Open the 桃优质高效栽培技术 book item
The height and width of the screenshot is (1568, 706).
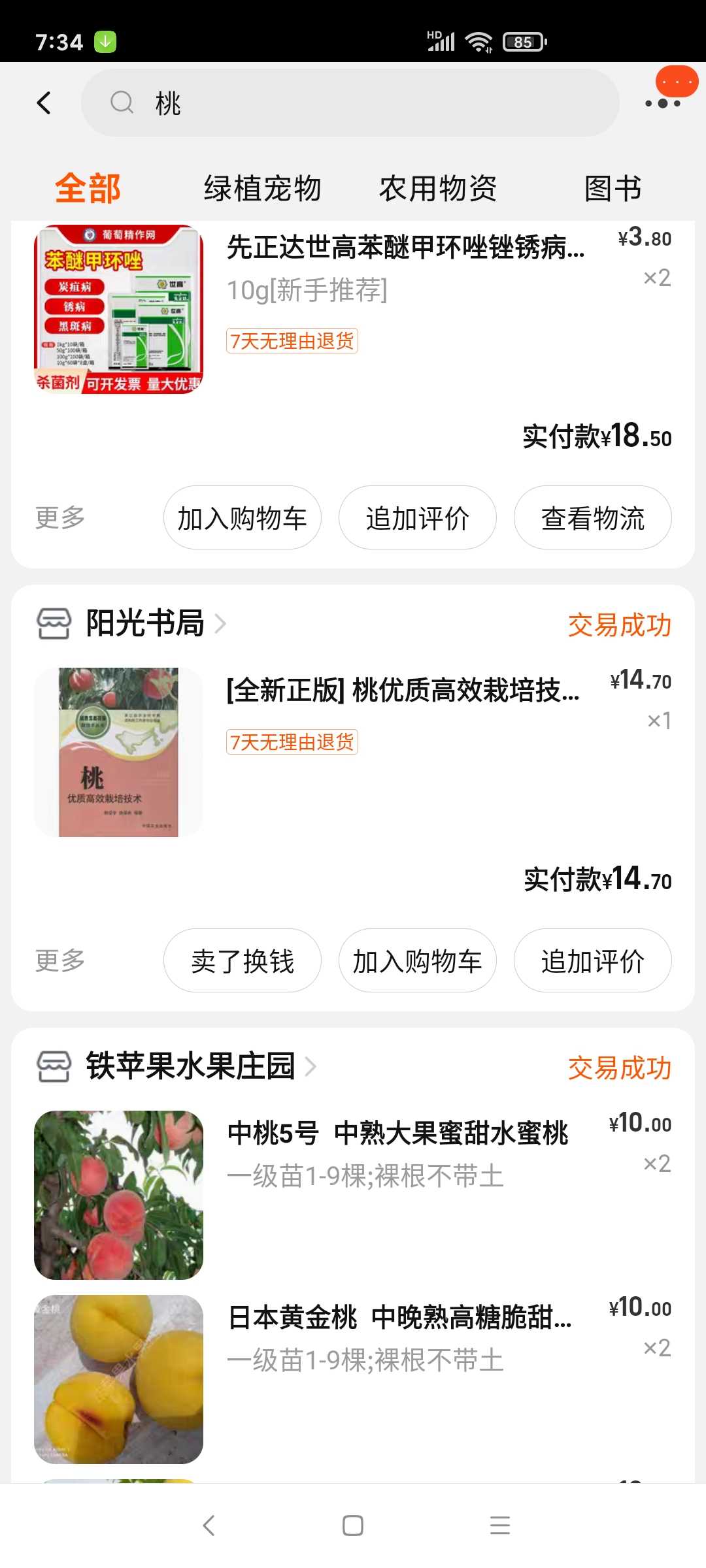point(402,691)
